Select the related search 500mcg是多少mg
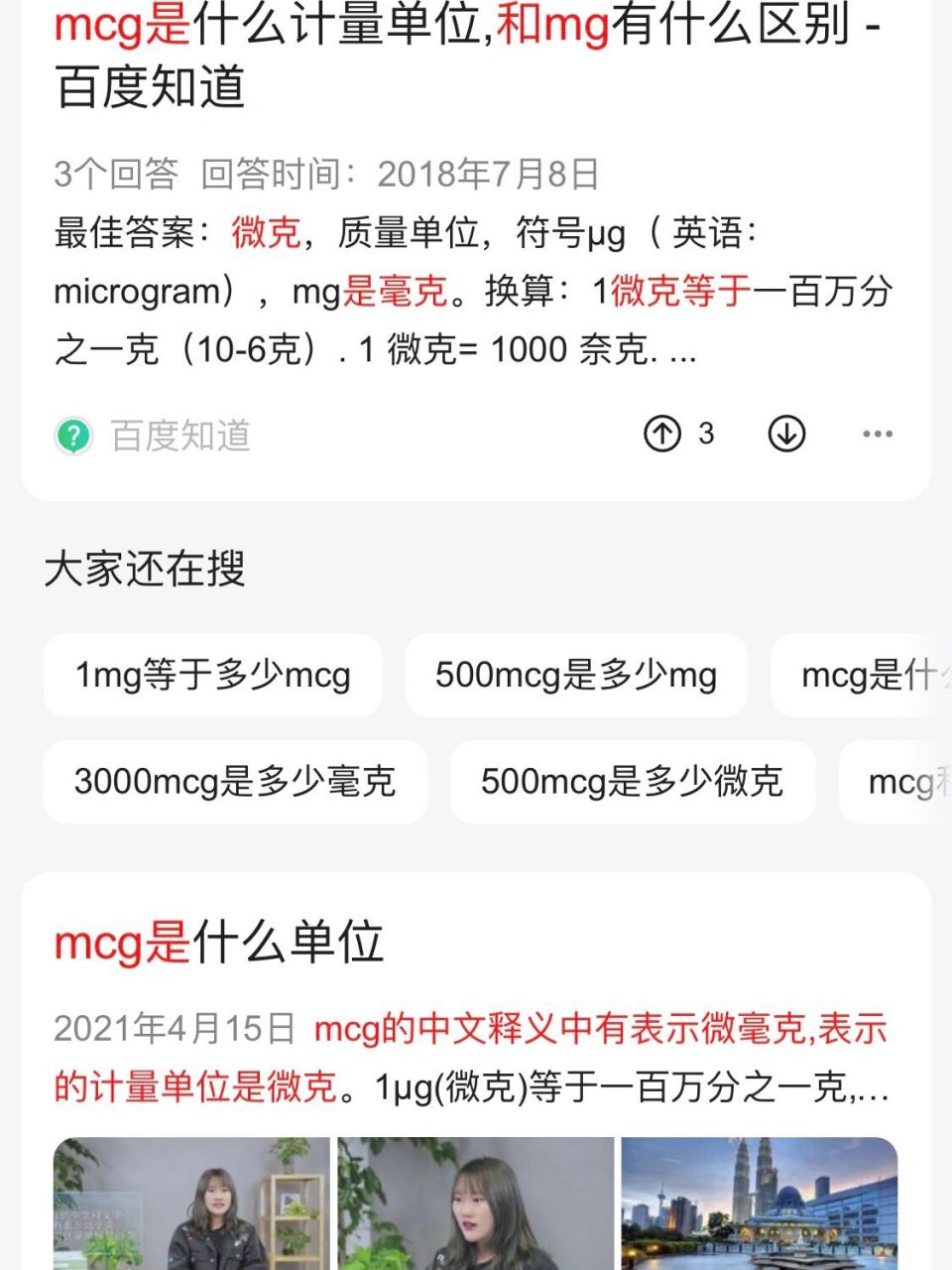This screenshot has height=1270, width=952. [576, 676]
